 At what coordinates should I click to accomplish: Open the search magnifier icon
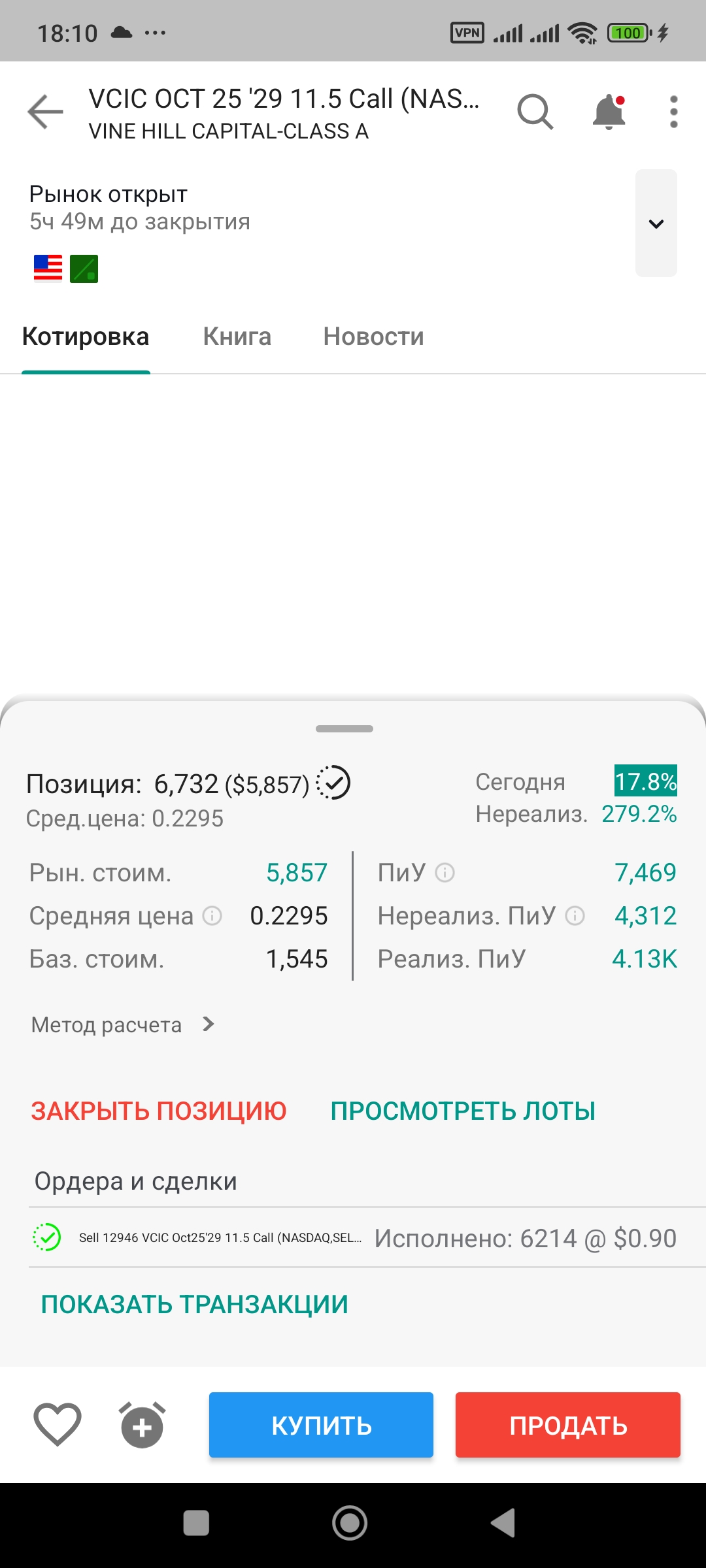(x=535, y=112)
